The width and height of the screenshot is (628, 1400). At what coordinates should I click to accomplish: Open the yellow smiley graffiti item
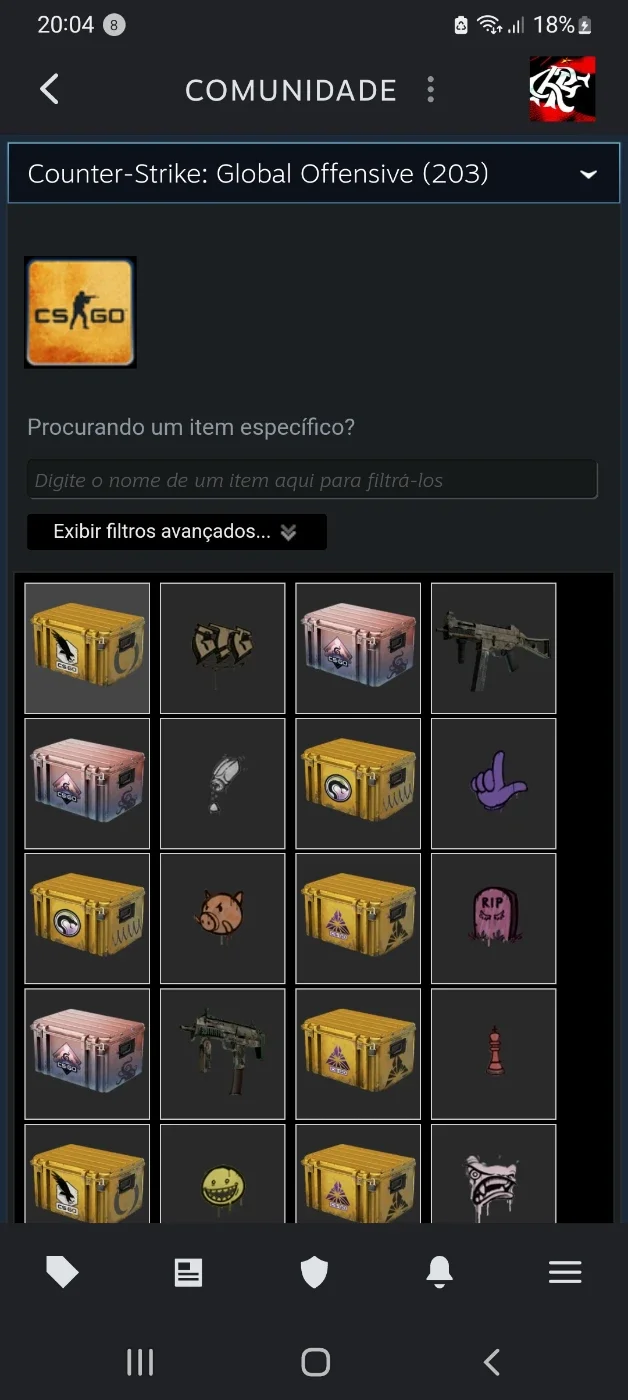point(222,1174)
